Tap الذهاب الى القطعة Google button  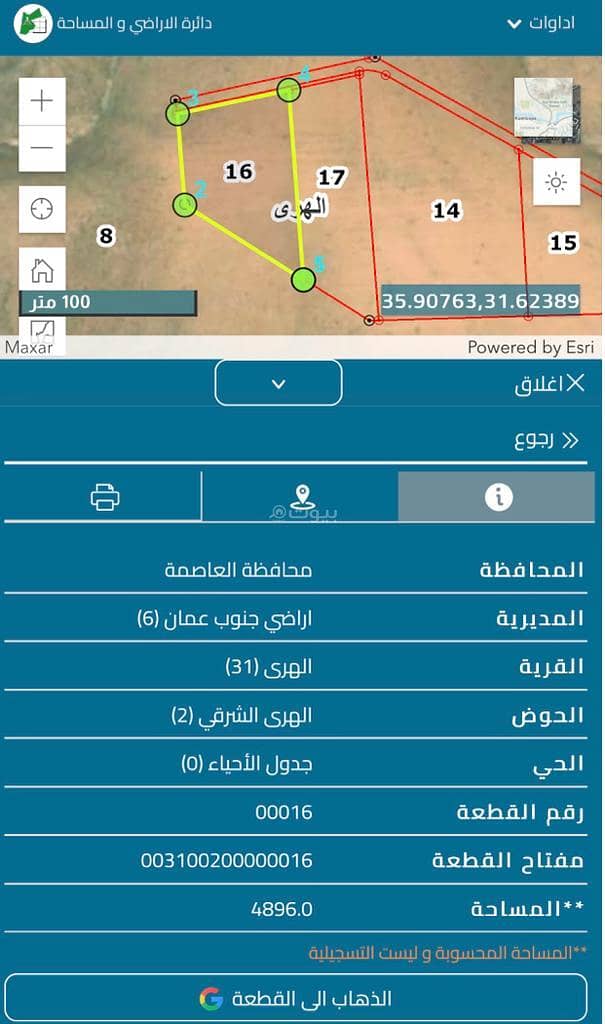pos(296,998)
